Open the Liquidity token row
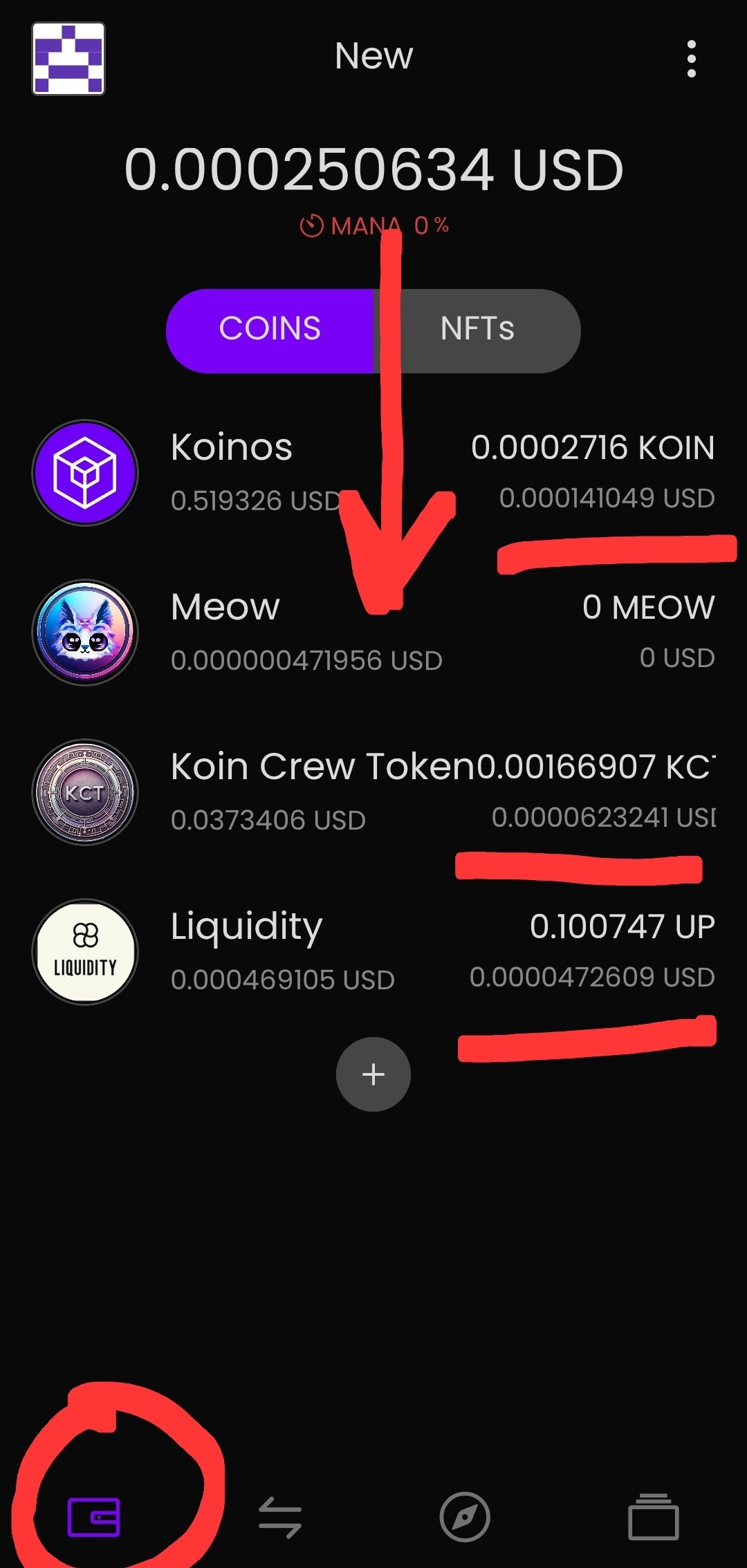747x1568 pixels. (373, 952)
